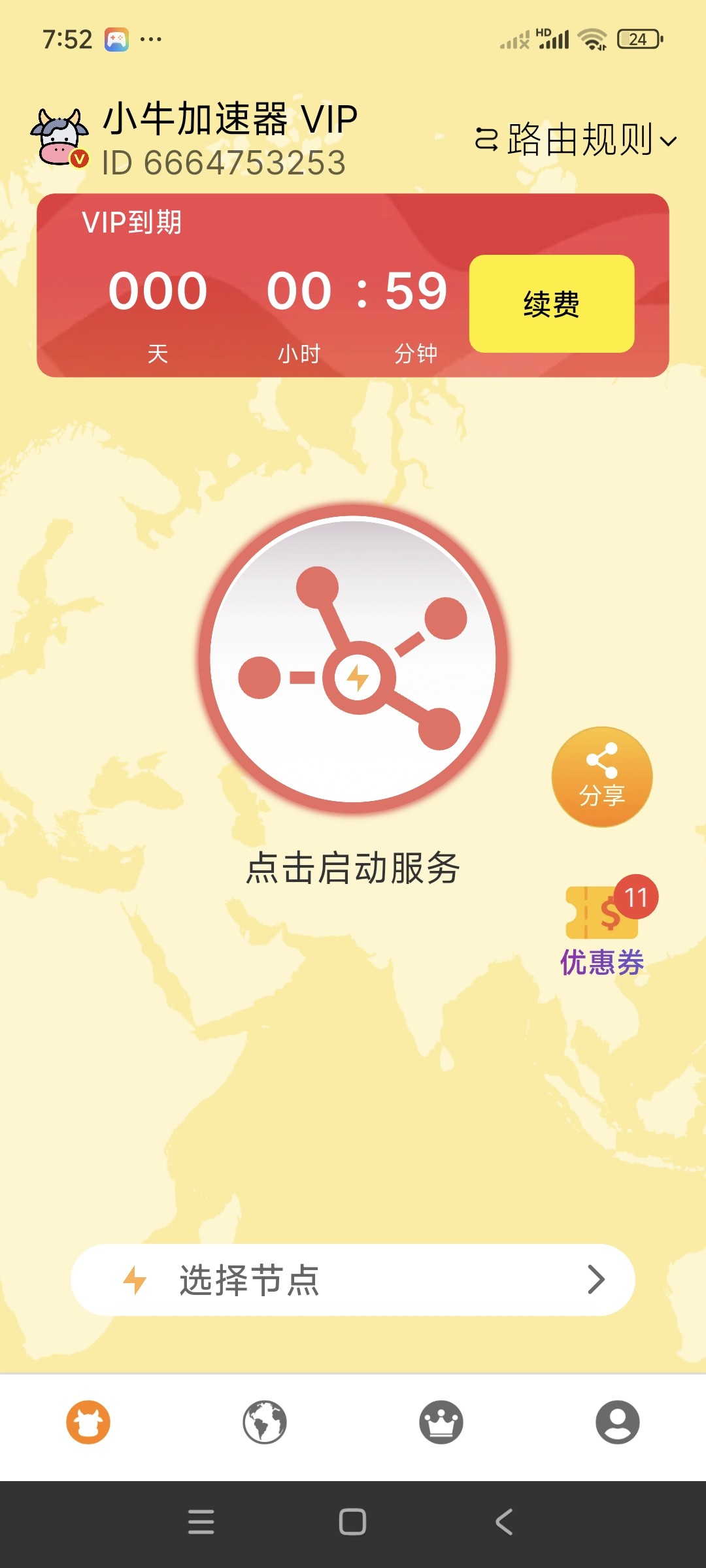Open recent apps from the navigation bar
This screenshot has height=1568, width=706.
coord(201,1522)
